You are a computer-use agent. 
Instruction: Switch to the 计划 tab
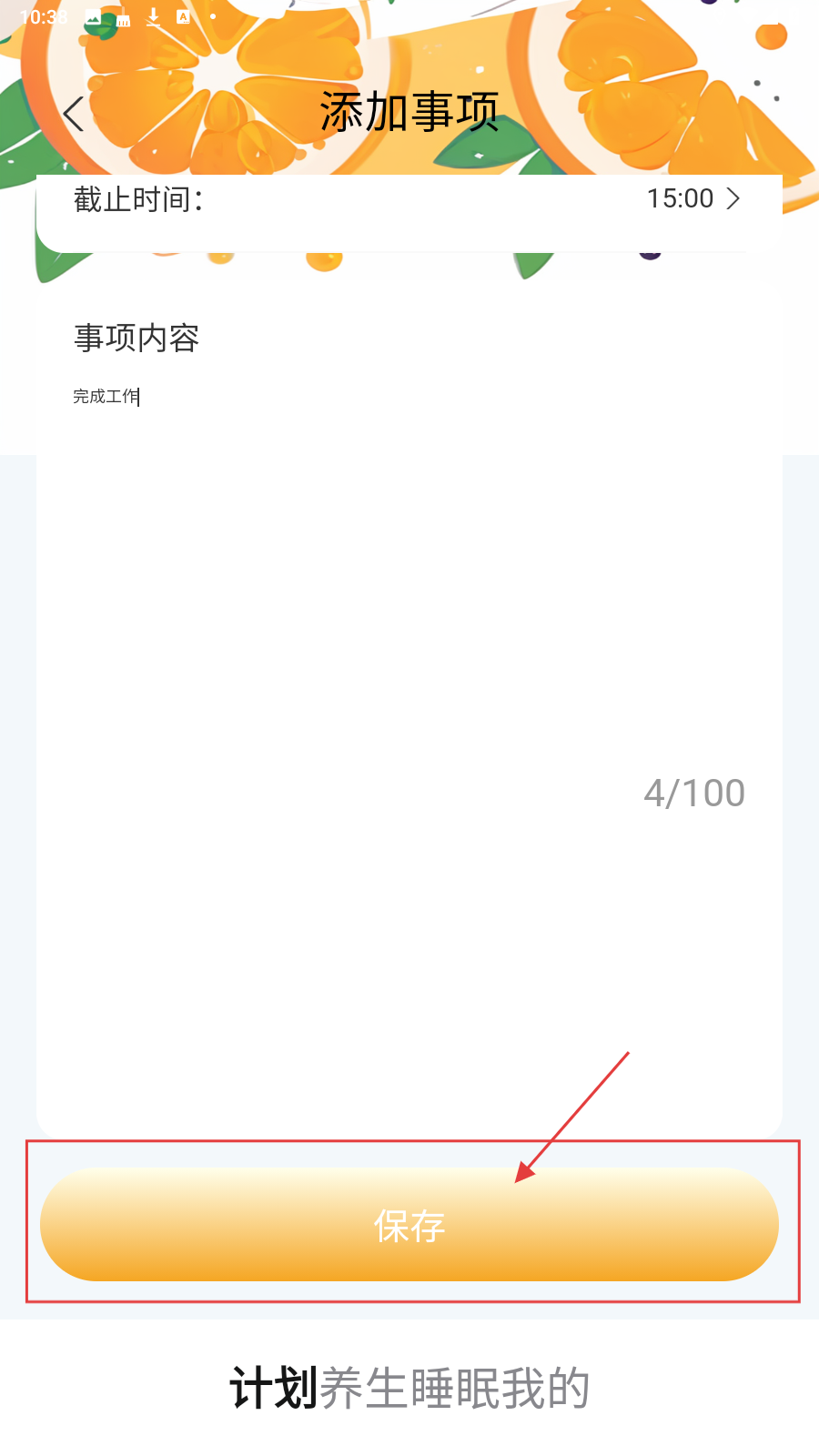(273, 1389)
